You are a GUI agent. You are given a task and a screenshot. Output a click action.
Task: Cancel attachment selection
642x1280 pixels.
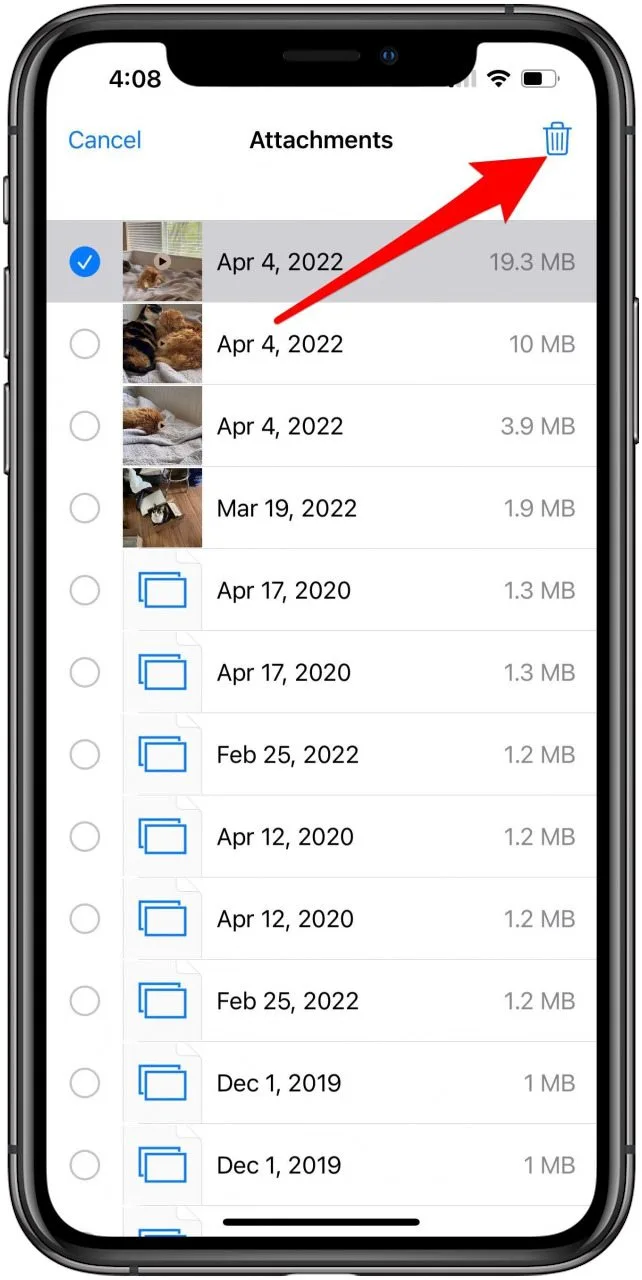105,140
